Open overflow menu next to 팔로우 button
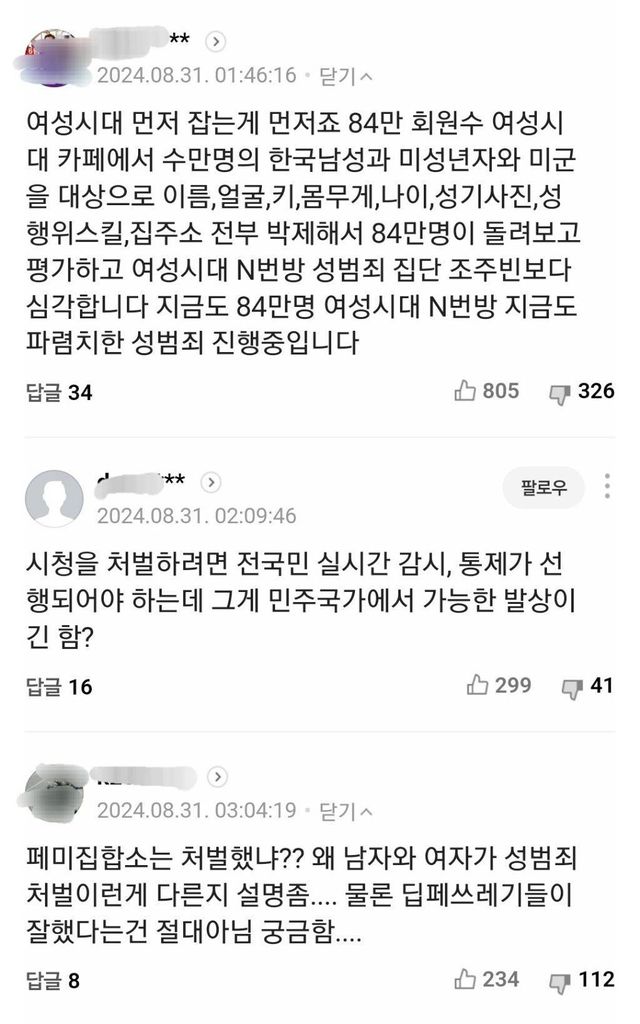Viewport: 640px width, 1024px height. coord(607,486)
